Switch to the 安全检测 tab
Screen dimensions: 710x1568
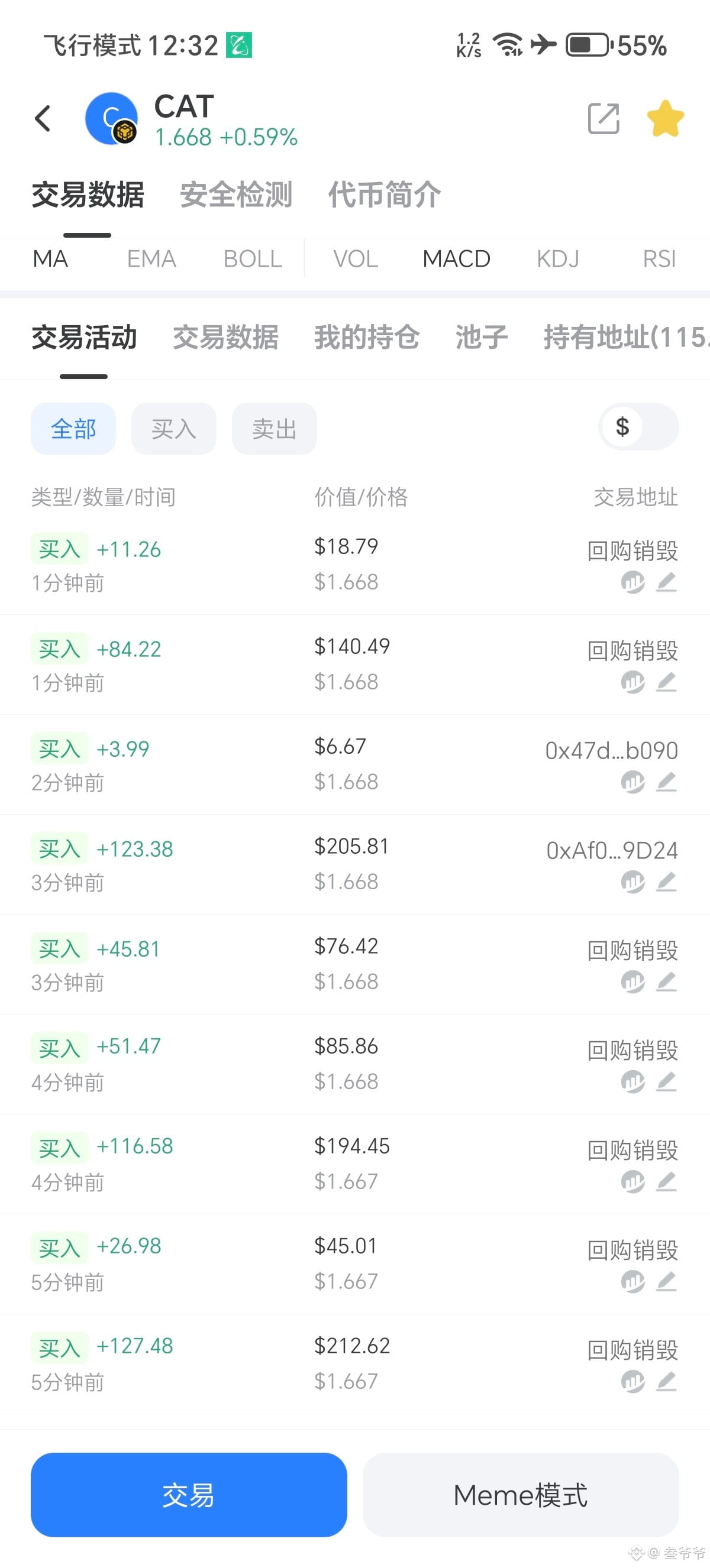(236, 195)
